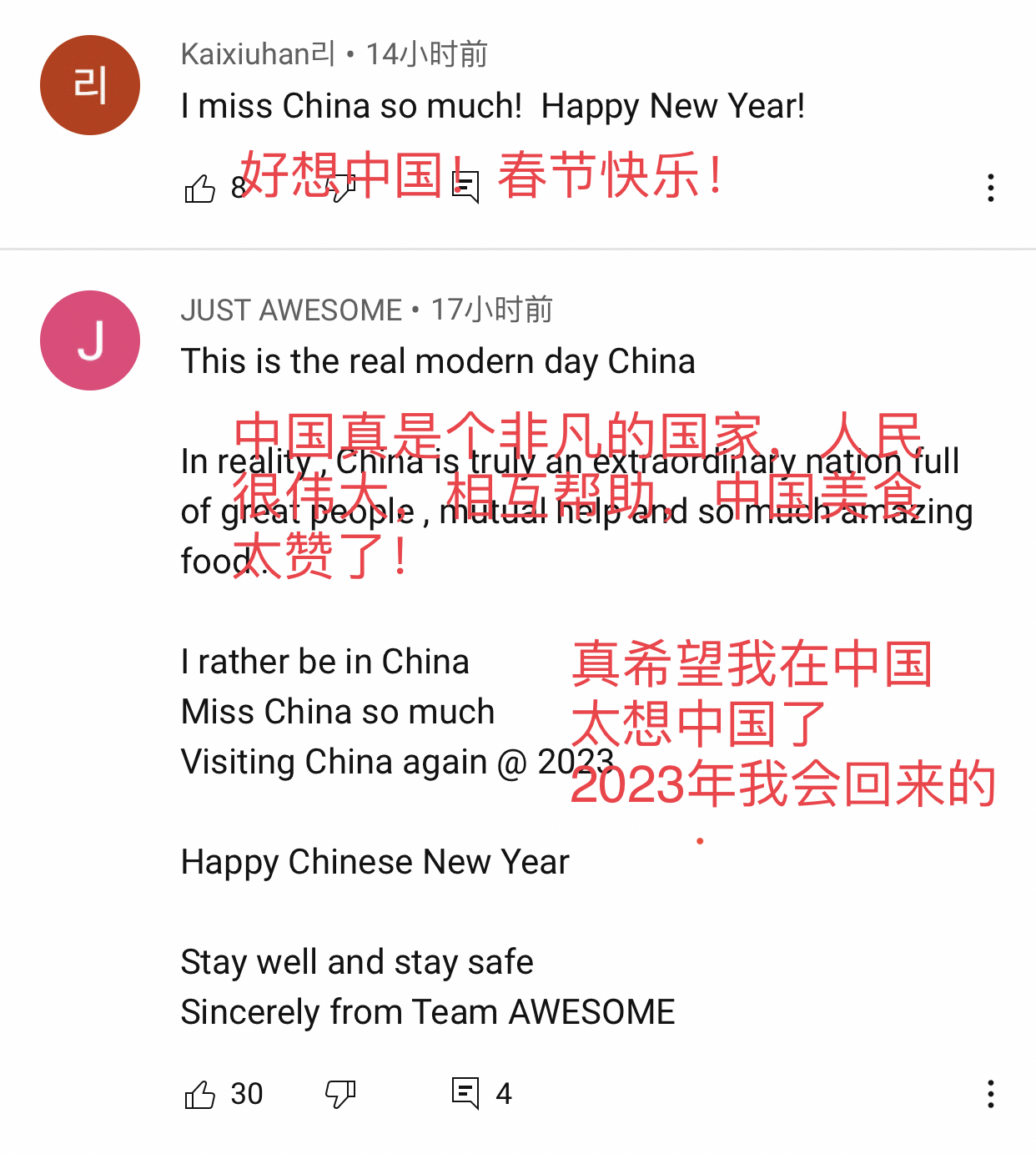Like JUST AWESOME's comment
1036x1154 pixels.
(200, 1094)
